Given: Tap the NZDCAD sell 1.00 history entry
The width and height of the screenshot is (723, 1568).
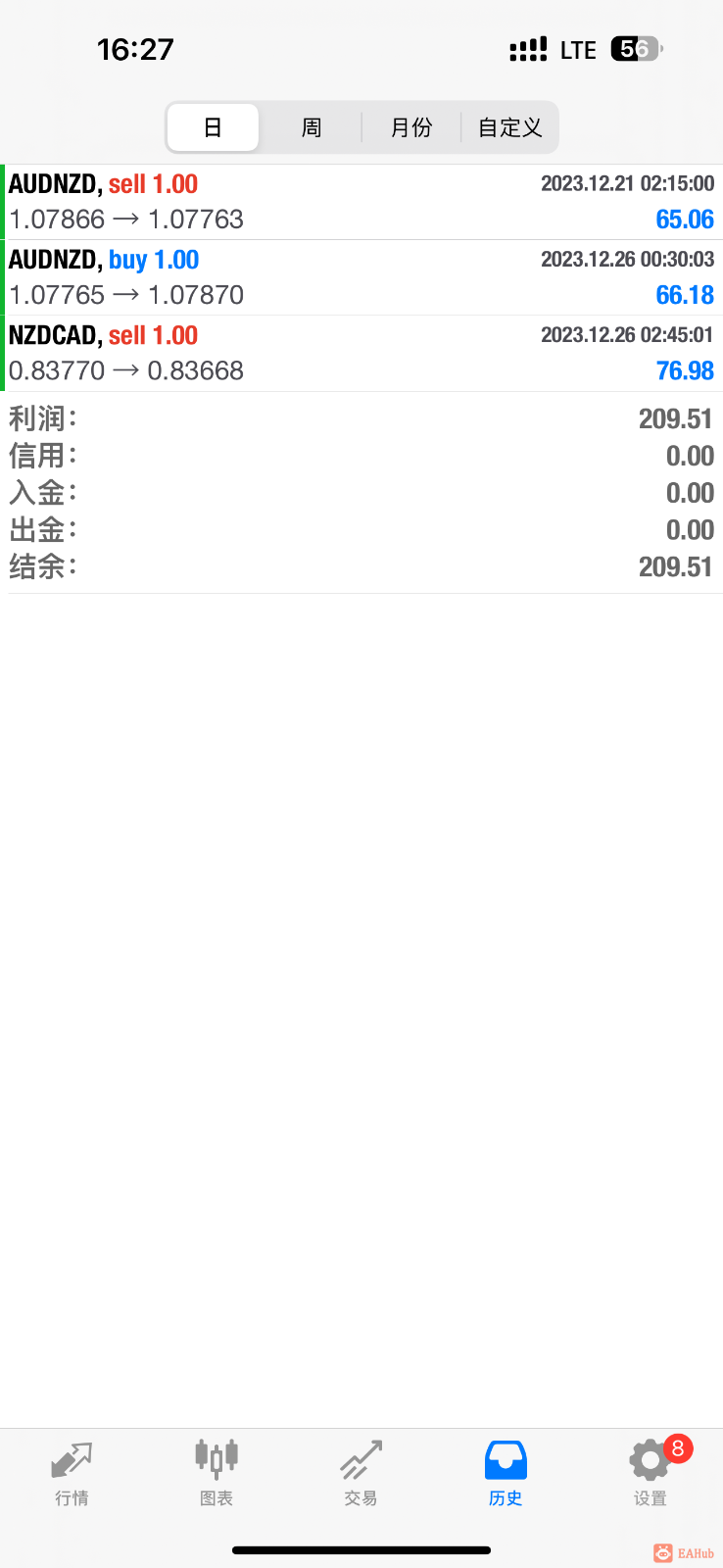Looking at the screenshot, I should coord(361,353).
